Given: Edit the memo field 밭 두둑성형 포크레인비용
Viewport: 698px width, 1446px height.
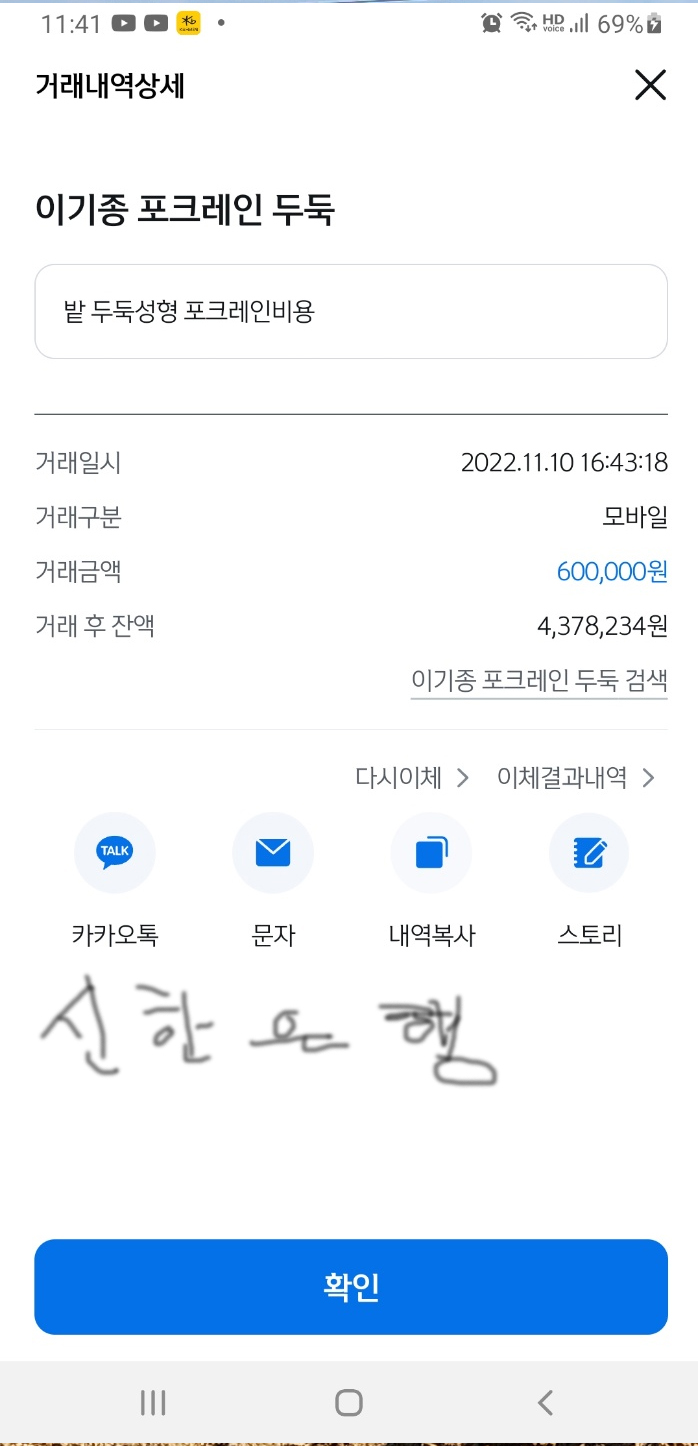Looking at the screenshot, I should (x=350, y=312).
